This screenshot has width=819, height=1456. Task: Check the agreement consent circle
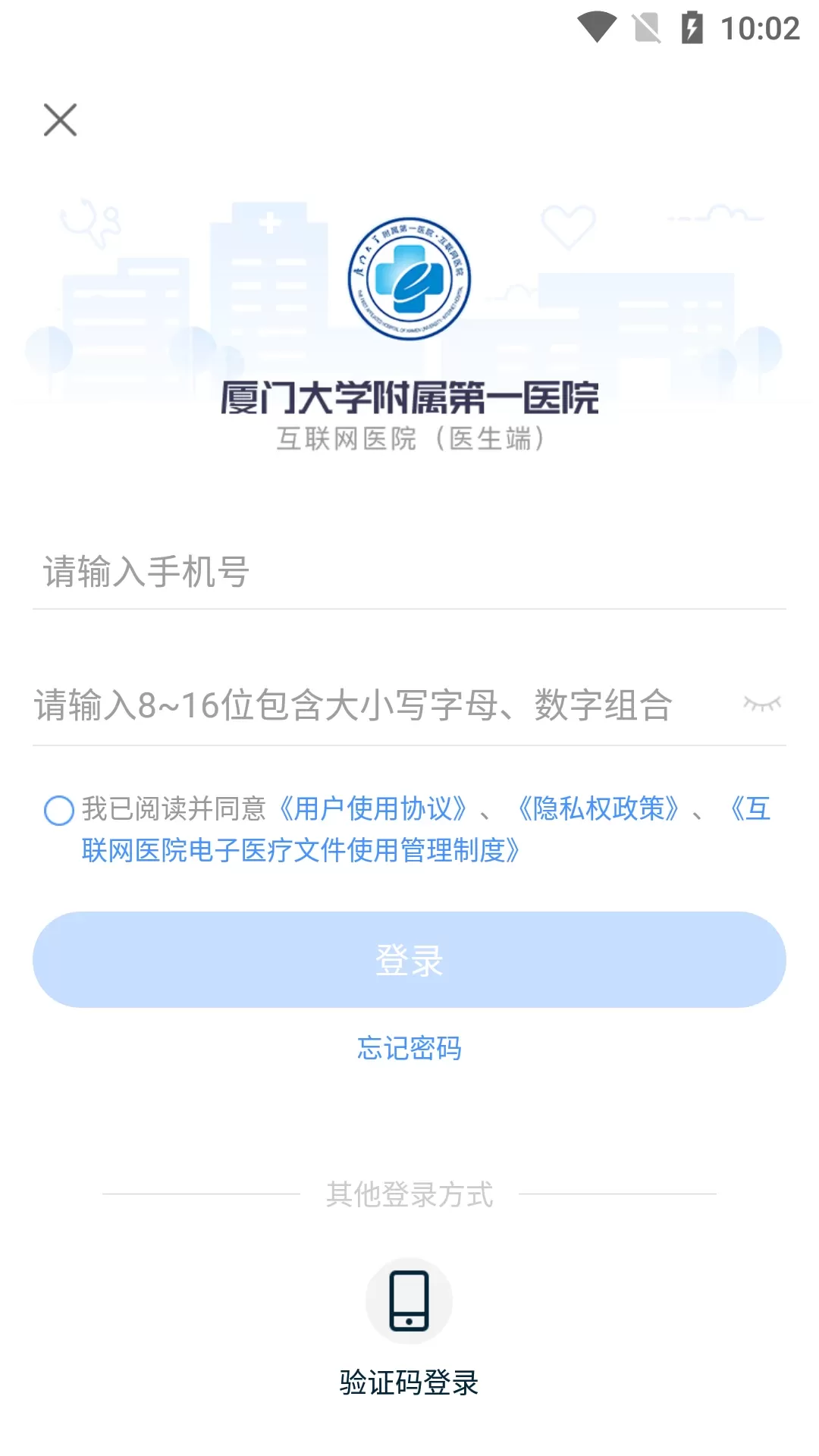[59, 810]
